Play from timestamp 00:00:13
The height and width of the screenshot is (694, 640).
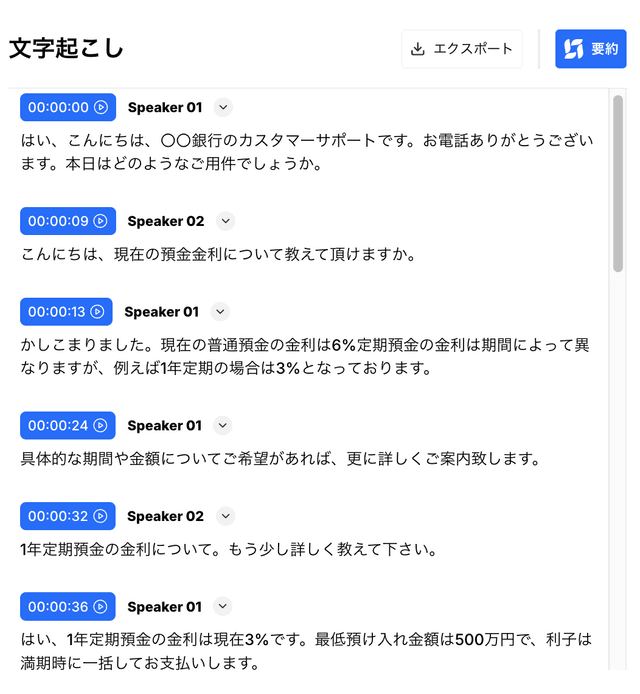[66, 312]
